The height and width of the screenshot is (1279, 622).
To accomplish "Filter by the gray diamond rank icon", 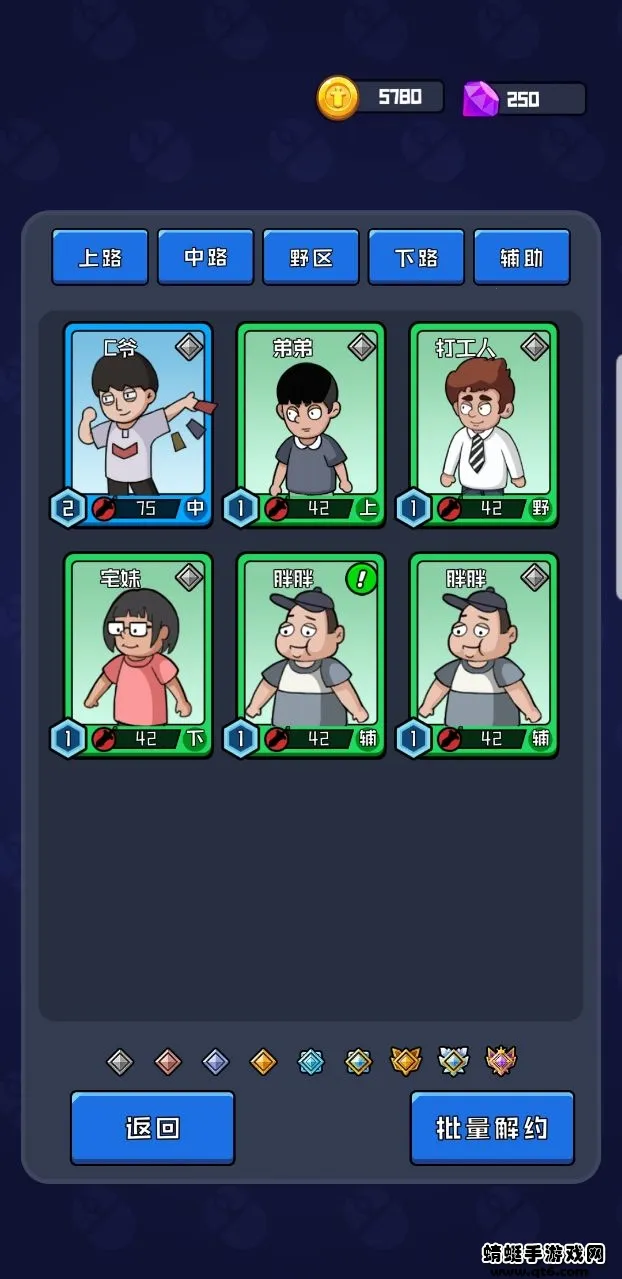I will point(120,1061).
